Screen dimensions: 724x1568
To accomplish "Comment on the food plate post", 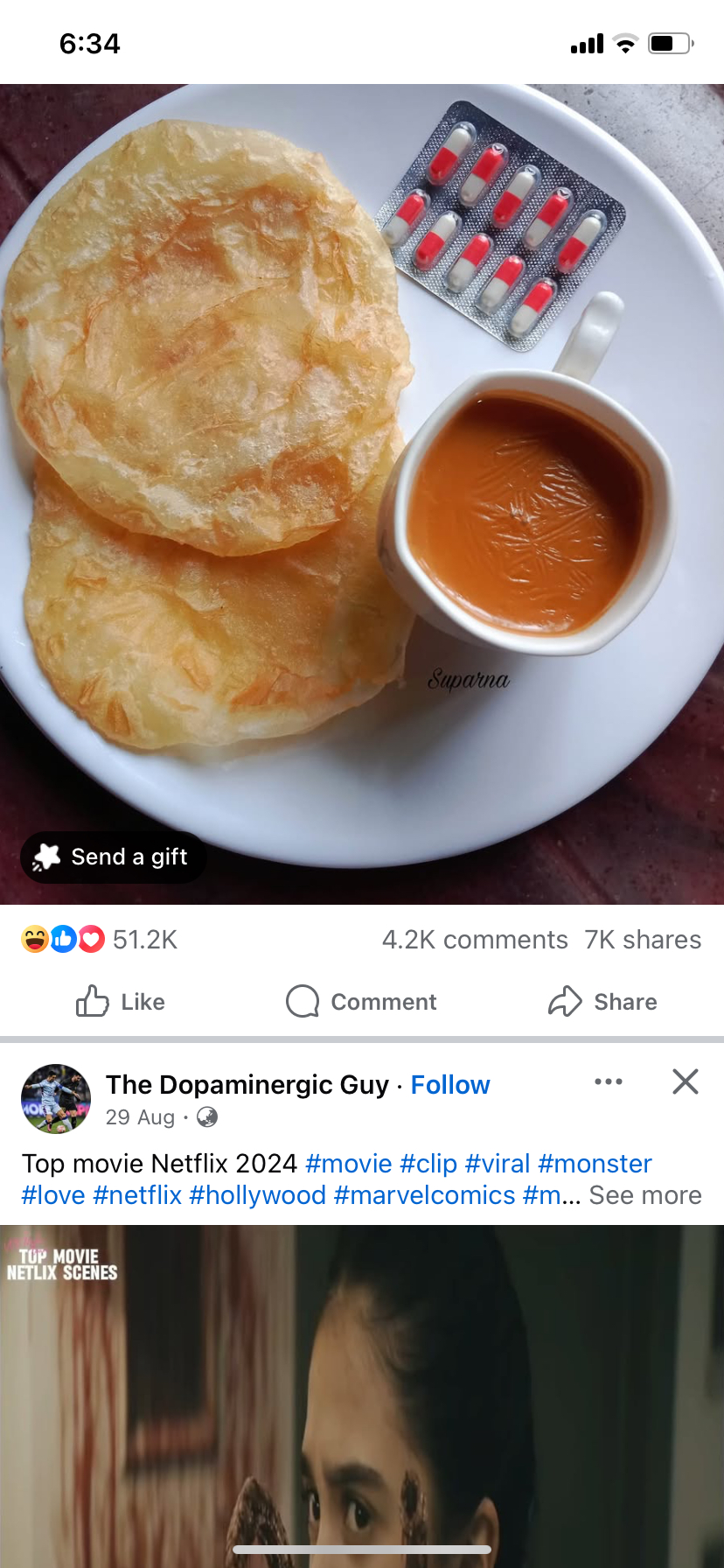I will (x=362, y=1002).
